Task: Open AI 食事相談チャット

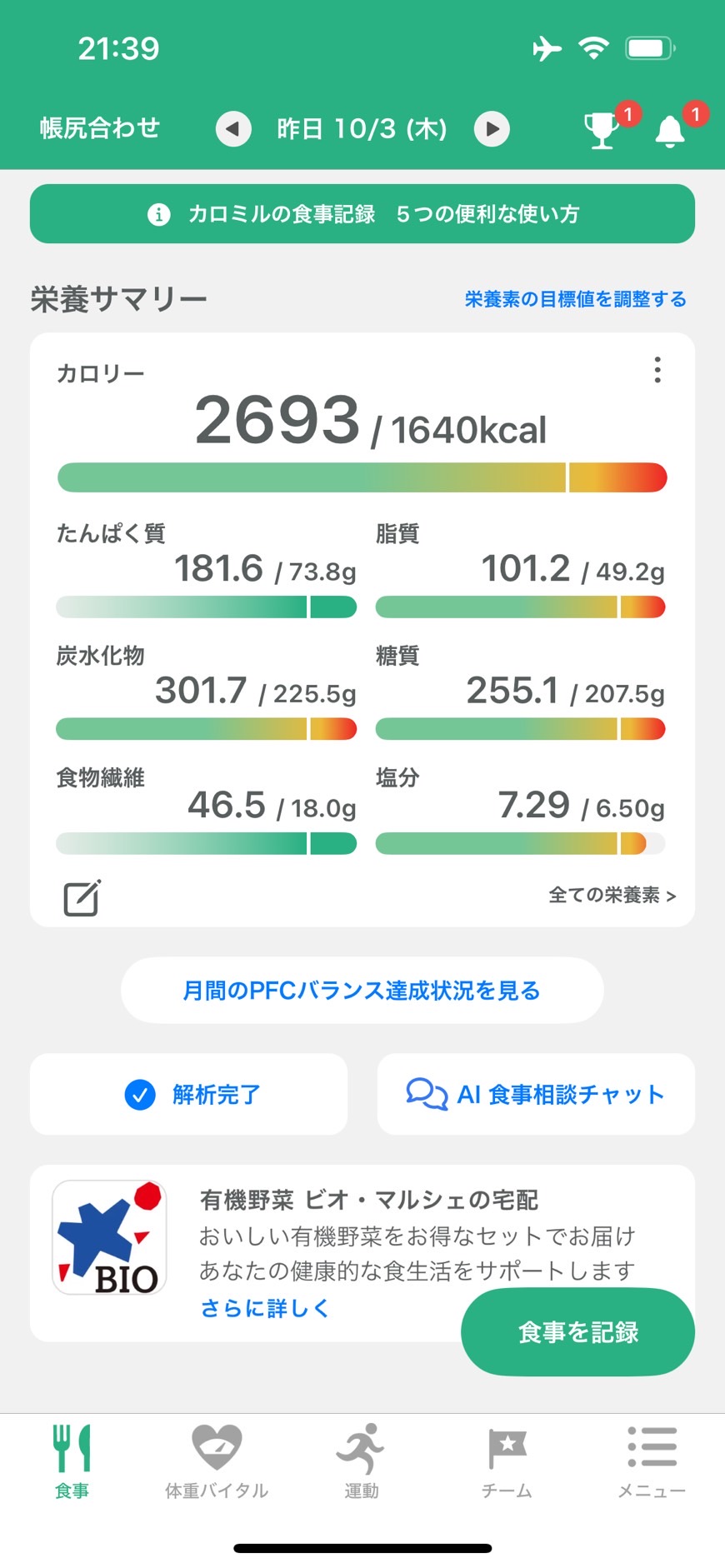Action: point(536,1094)
